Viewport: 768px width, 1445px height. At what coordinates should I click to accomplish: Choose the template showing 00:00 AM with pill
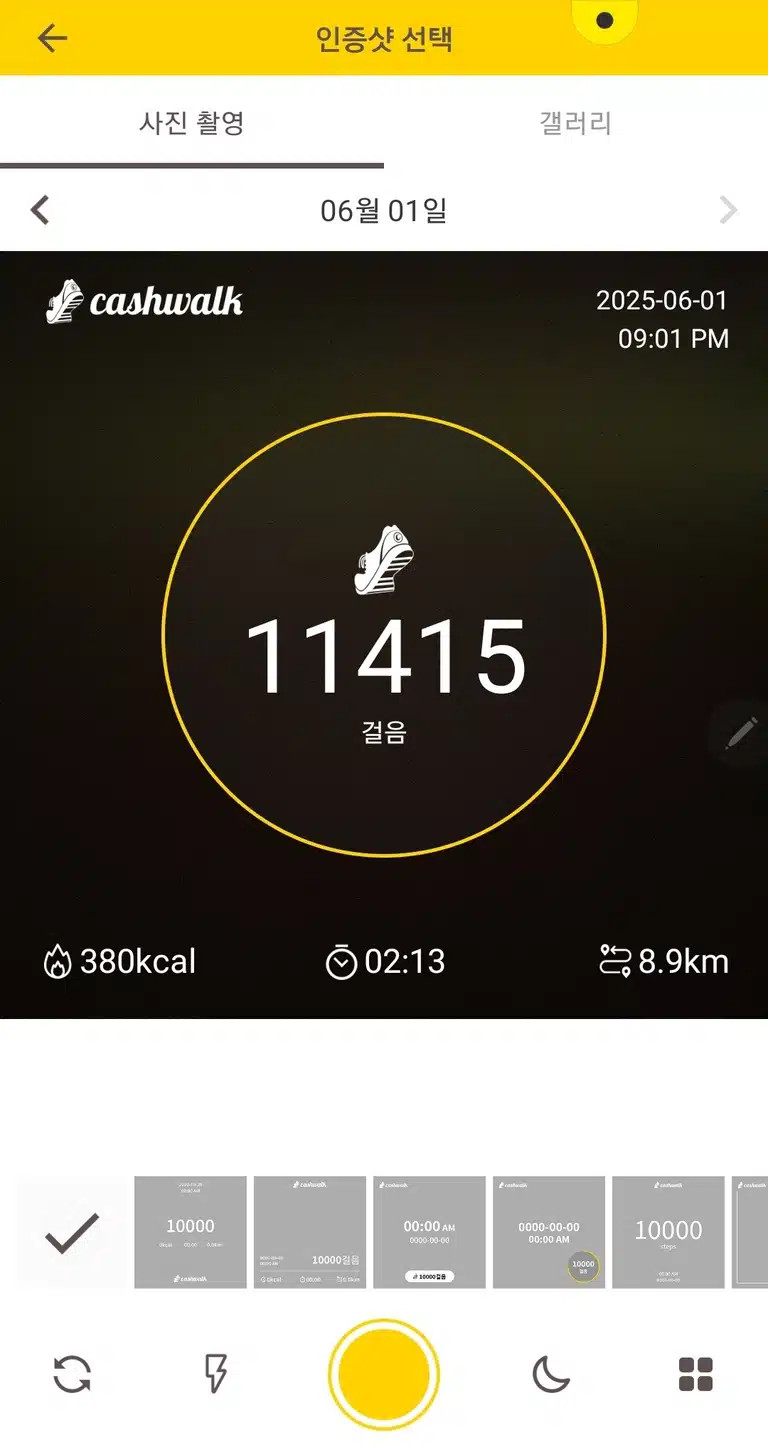[429, 1232]
